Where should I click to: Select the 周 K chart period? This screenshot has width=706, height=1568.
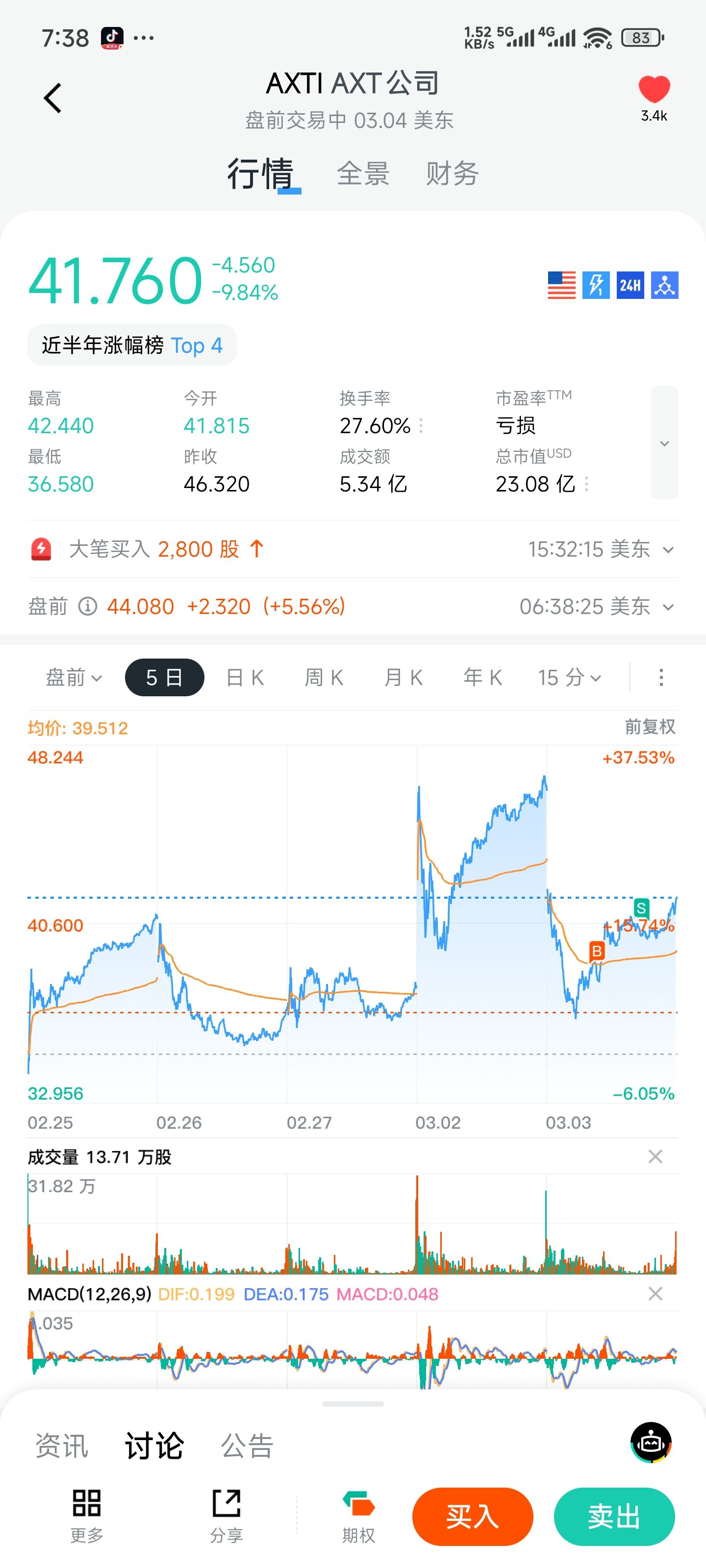point(324,678)
